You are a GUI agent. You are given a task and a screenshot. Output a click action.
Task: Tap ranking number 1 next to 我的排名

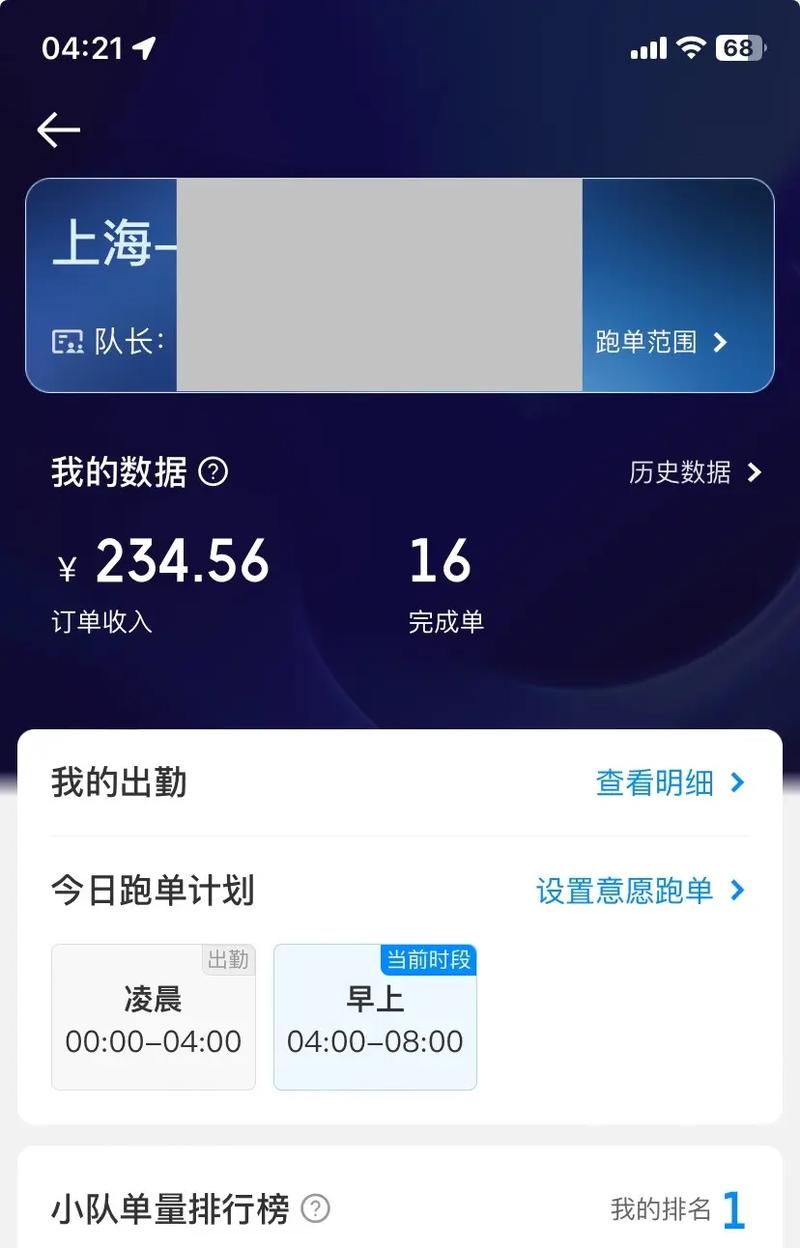coord(736,1209)
